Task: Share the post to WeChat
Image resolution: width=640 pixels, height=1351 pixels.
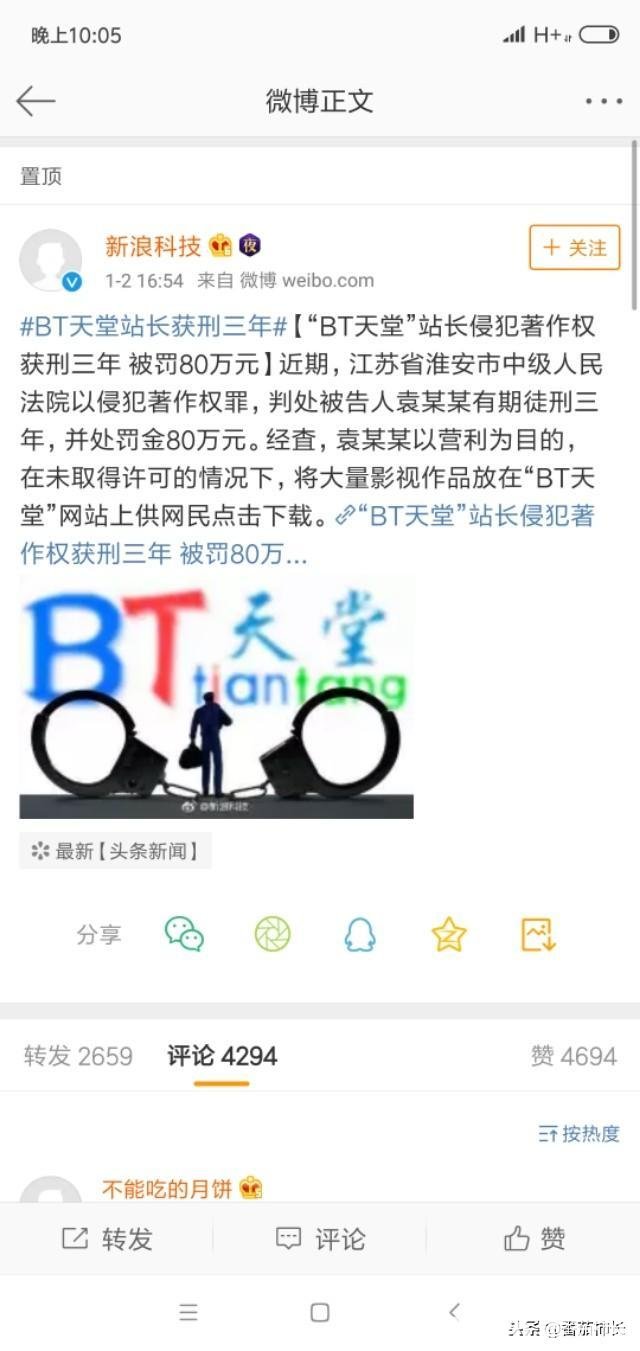Action: click(x=184, y=934)
